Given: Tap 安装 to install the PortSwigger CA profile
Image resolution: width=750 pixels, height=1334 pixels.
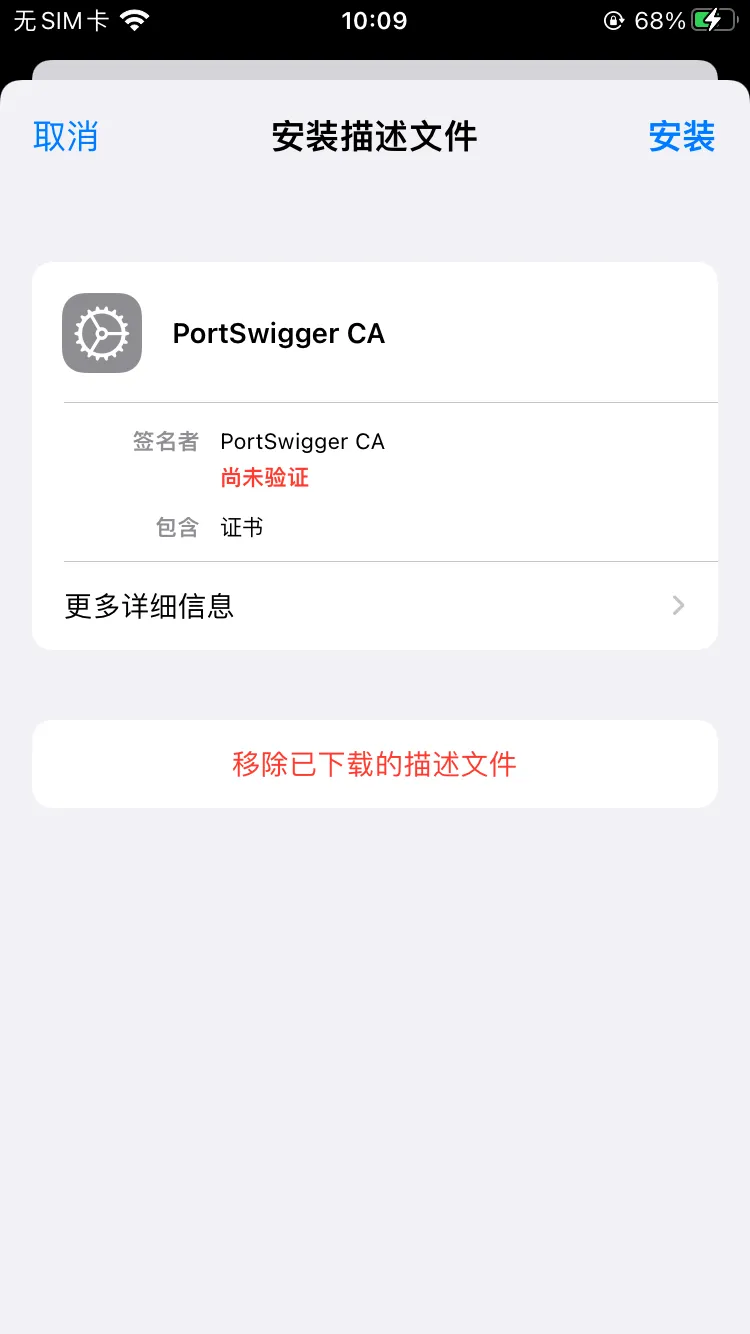Looking at the screenshot, I should point(682,136).
